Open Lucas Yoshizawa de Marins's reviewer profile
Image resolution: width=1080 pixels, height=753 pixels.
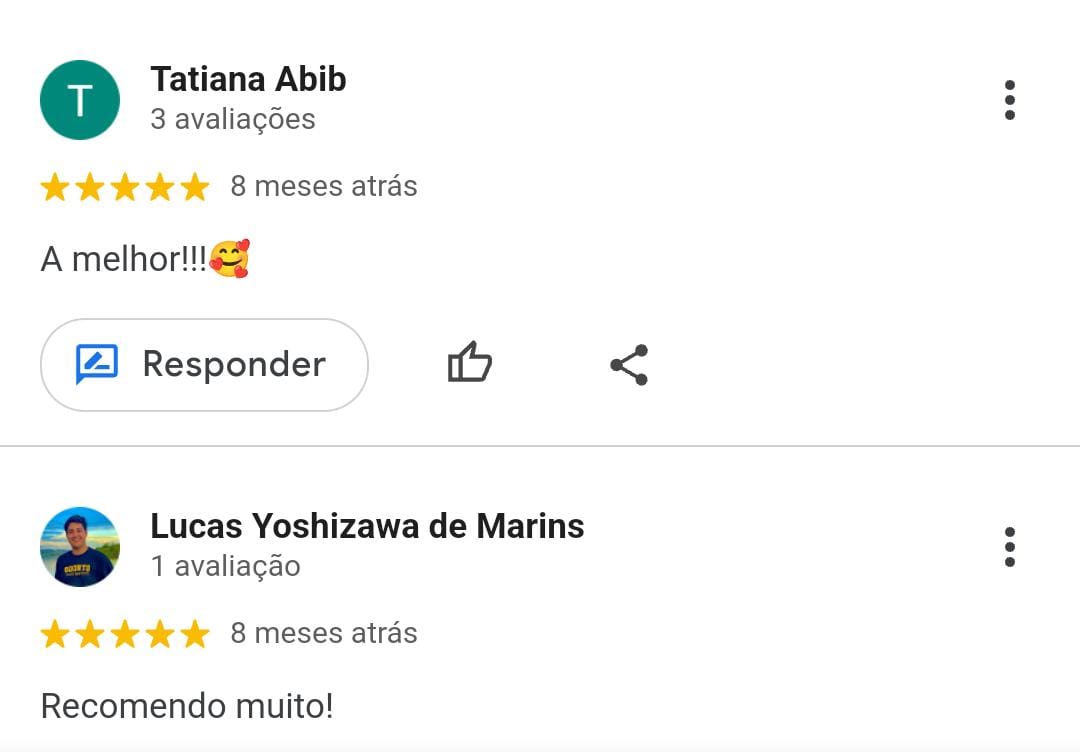pos(367,526)
